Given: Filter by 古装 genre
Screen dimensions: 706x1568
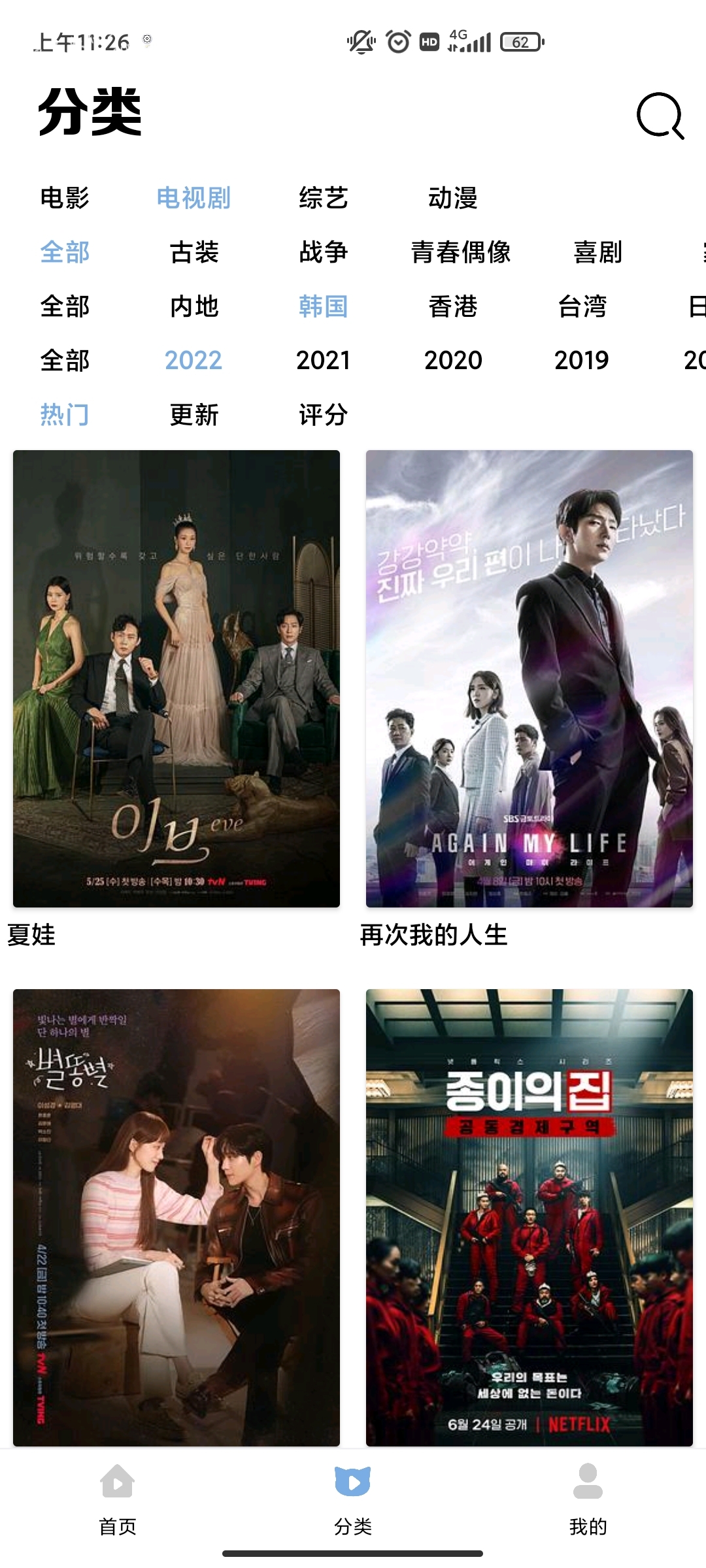Looking at the screenshot, I should (x=194, y=252).
